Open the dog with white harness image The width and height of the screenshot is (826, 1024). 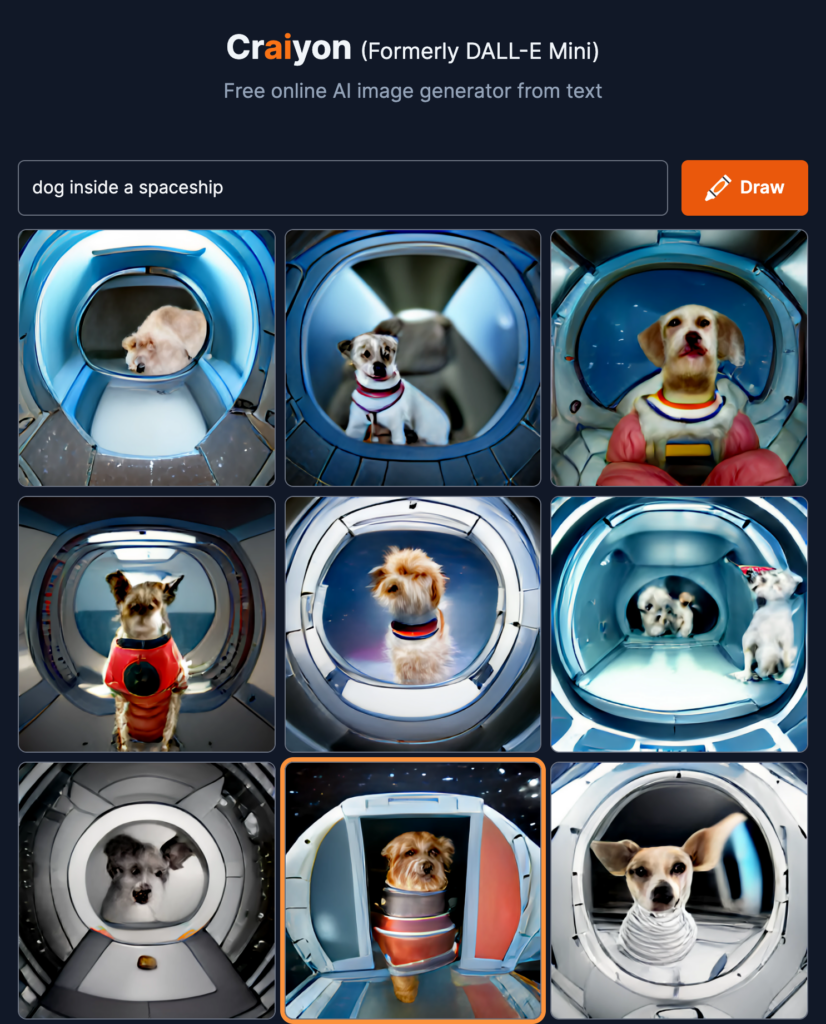coord(412,358)
